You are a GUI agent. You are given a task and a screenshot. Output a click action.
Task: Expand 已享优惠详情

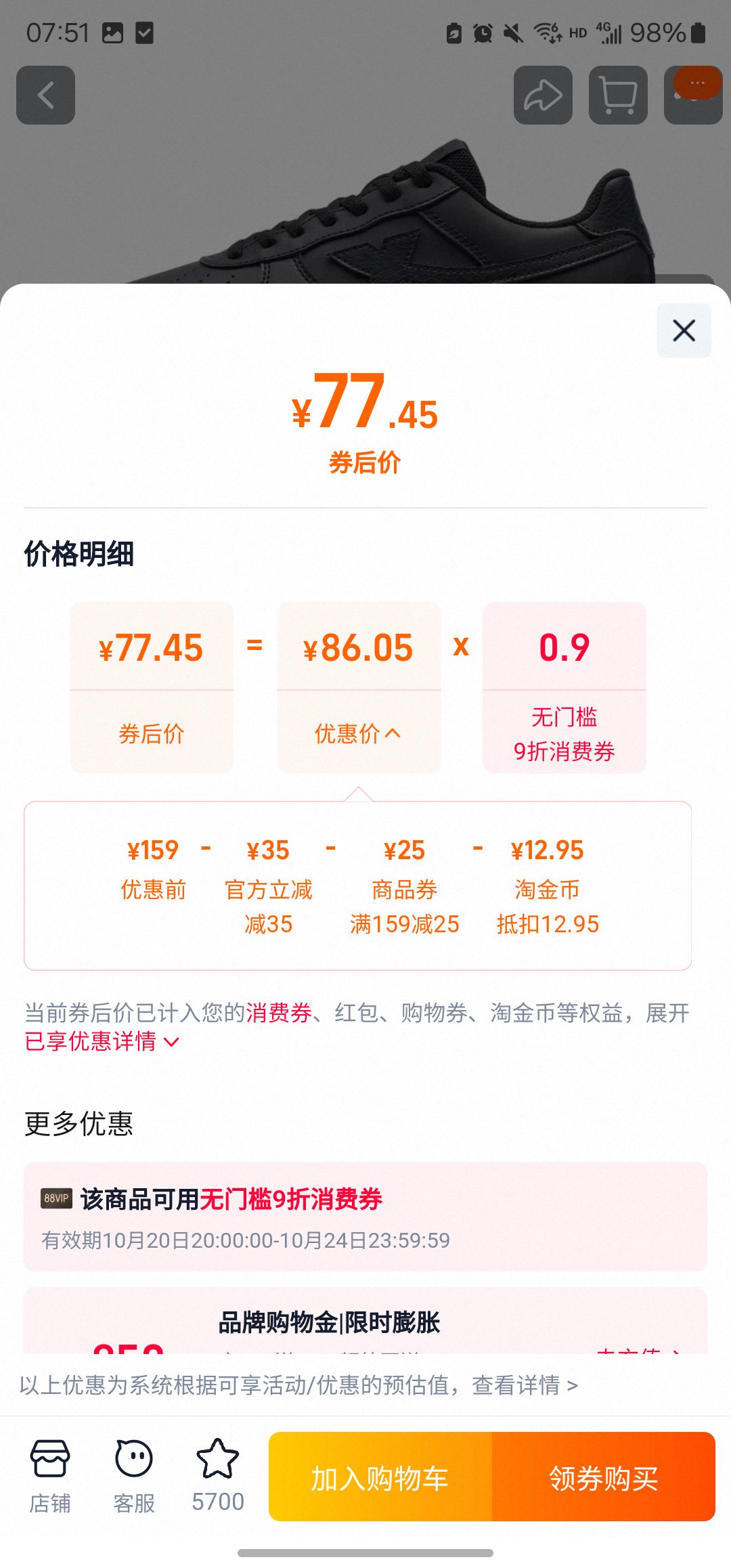pyautogui.click(x=102, y=1041)
